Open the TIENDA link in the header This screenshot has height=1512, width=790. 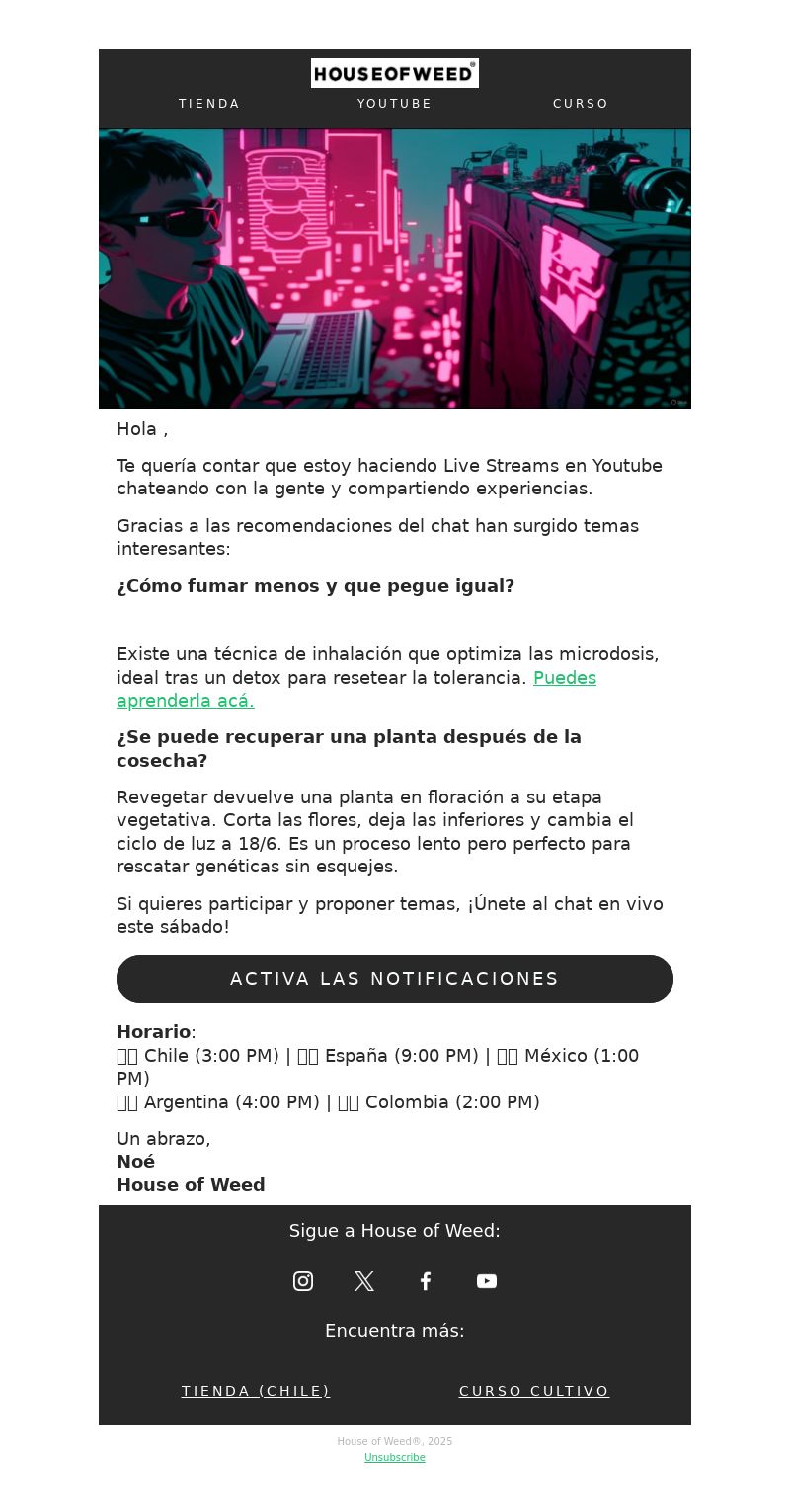click(x=209, y=104)
